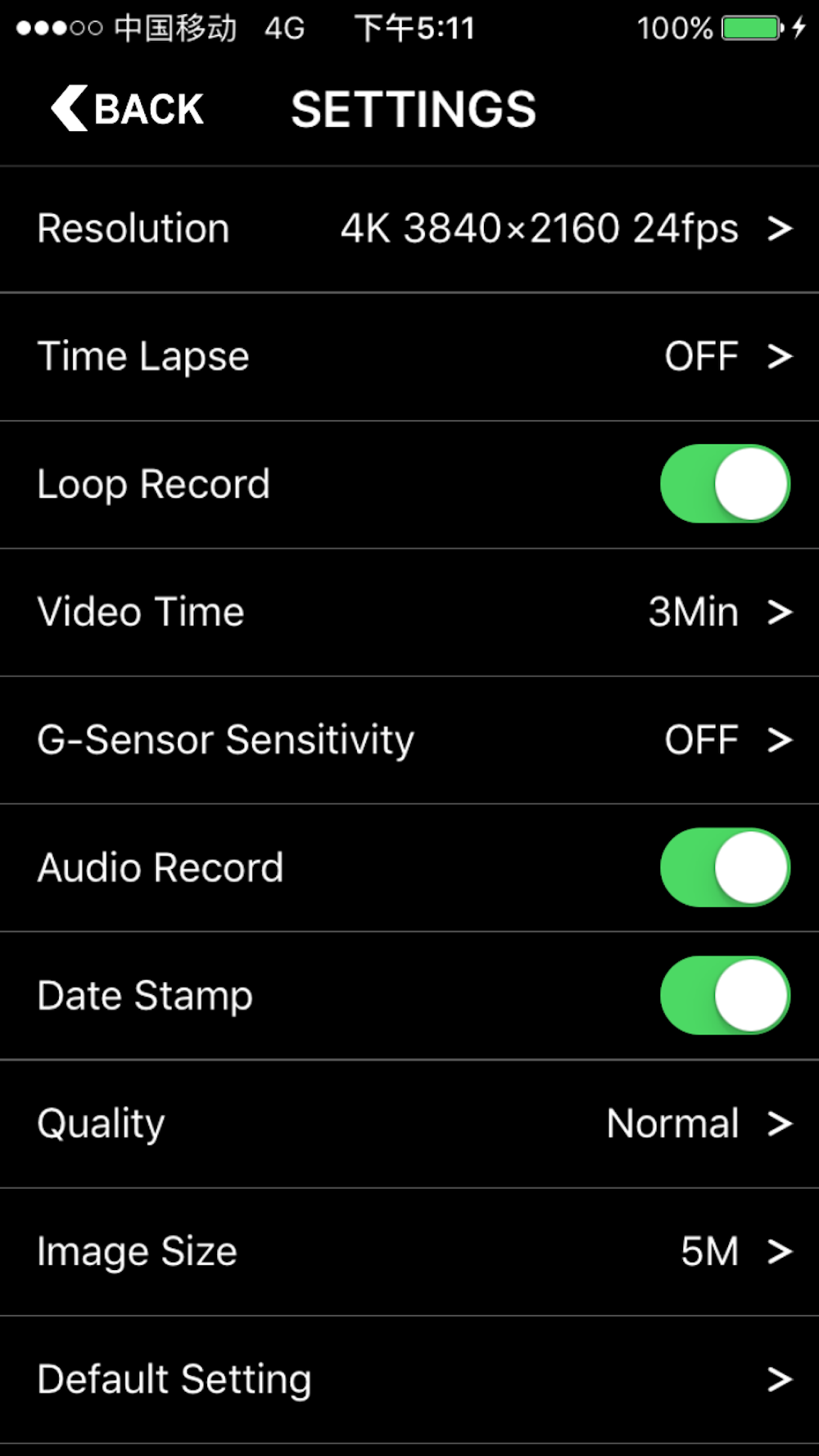
Task: Select the Image Size row
Action: point(409,1251)
